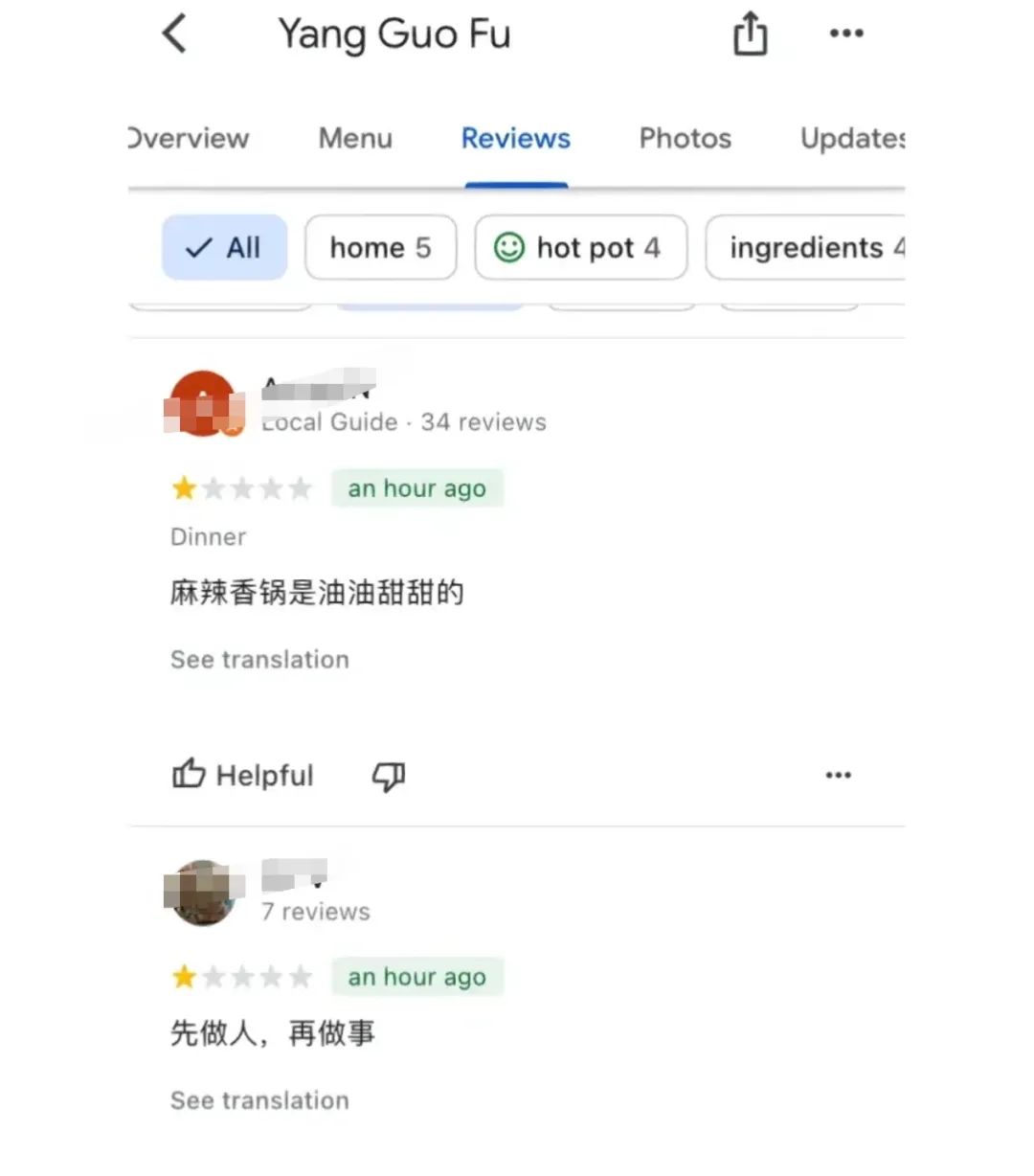Open profile of reviewer with 7 reviews
1034x1176 pixels.
202,893
